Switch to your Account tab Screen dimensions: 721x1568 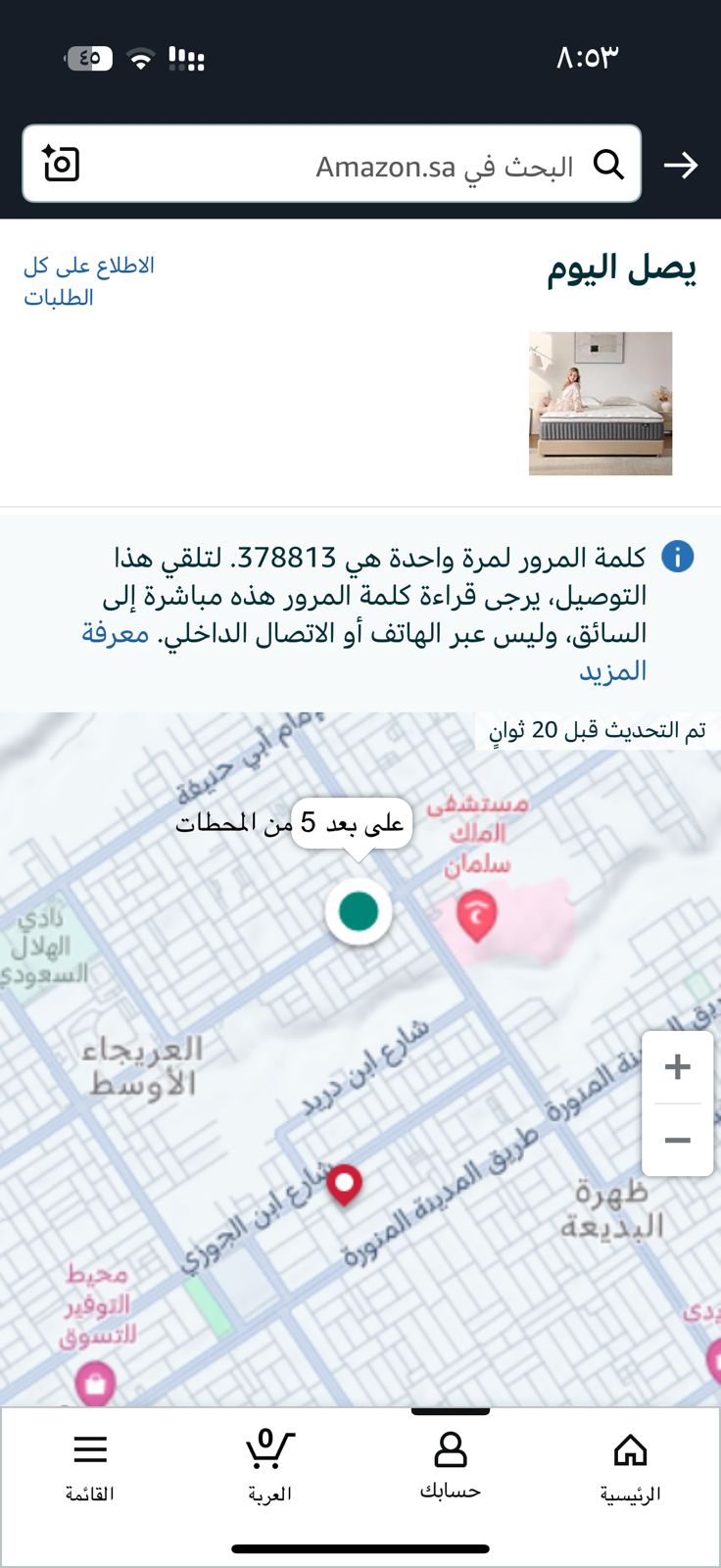[450, 1464]
